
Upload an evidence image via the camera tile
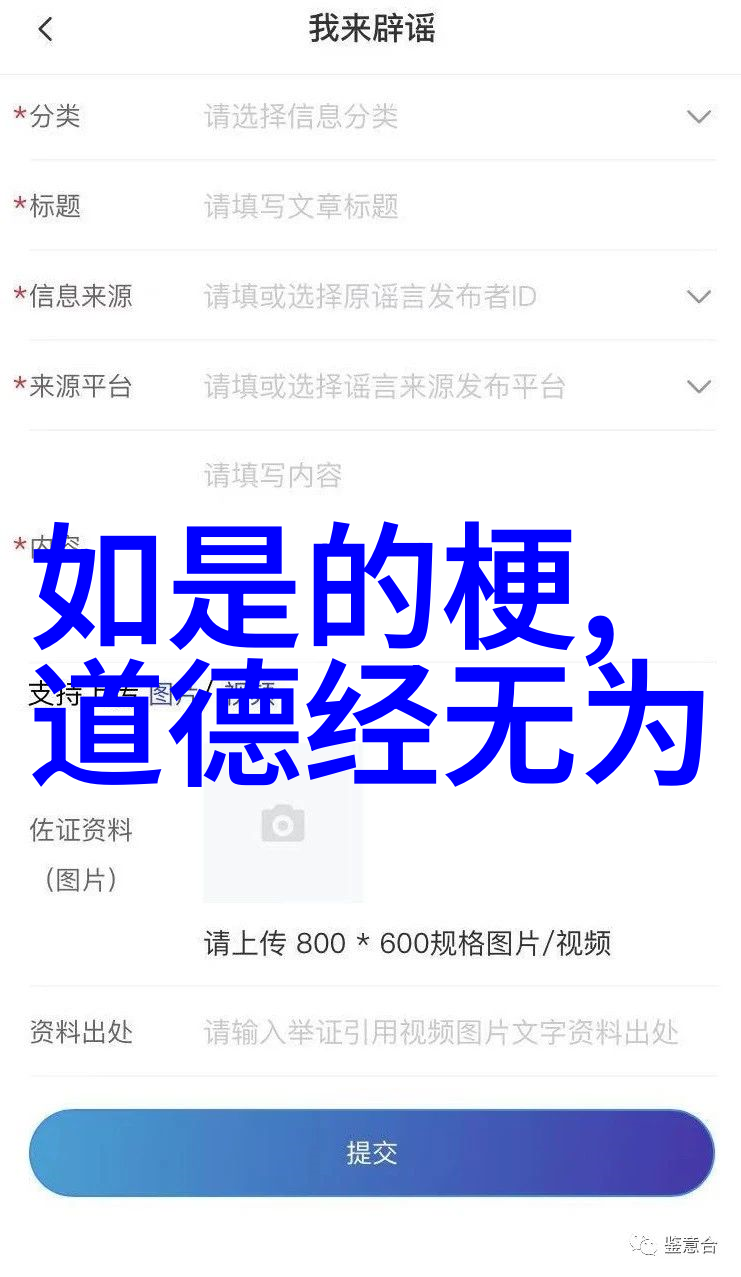pos(283,826)
